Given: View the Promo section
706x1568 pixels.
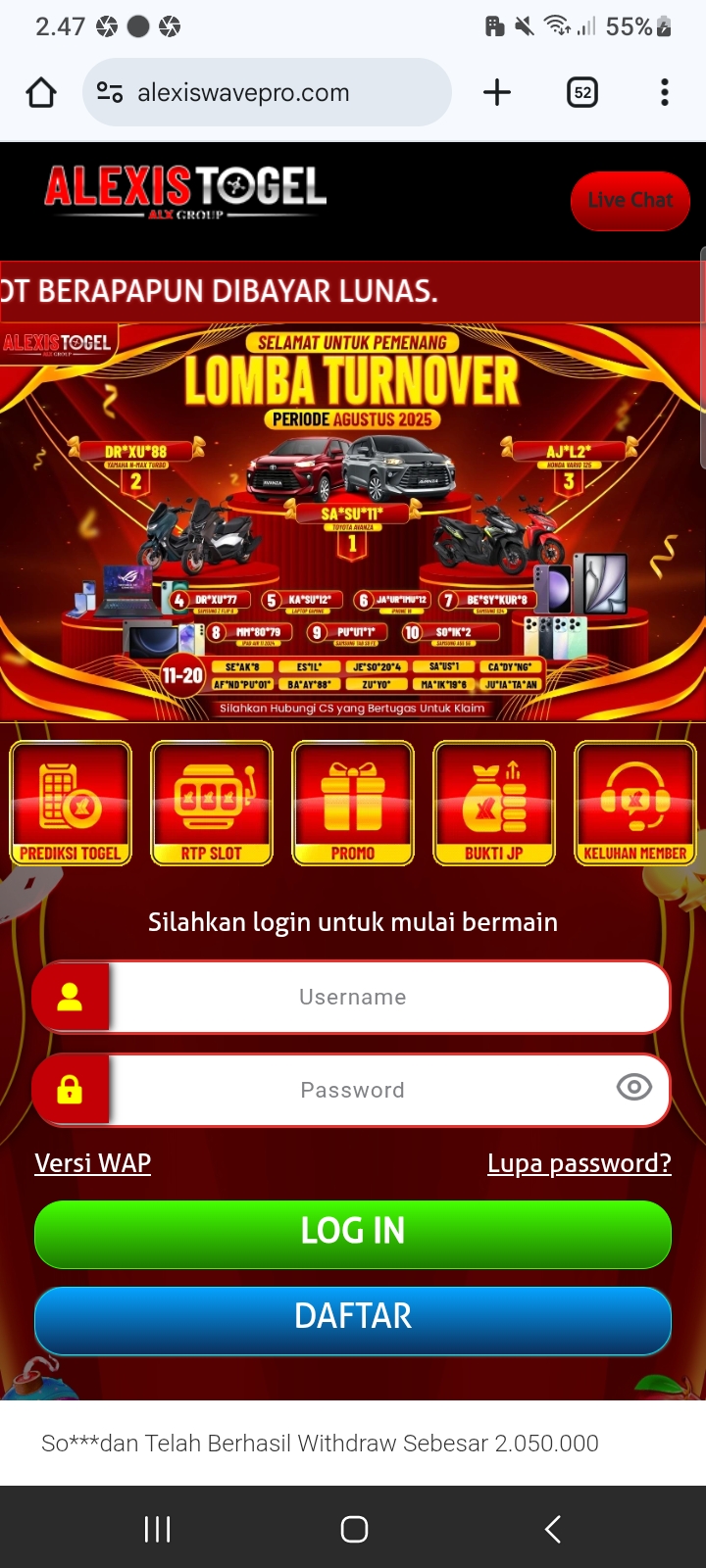Looking at the screenshot, I should (x=353, y=804).
